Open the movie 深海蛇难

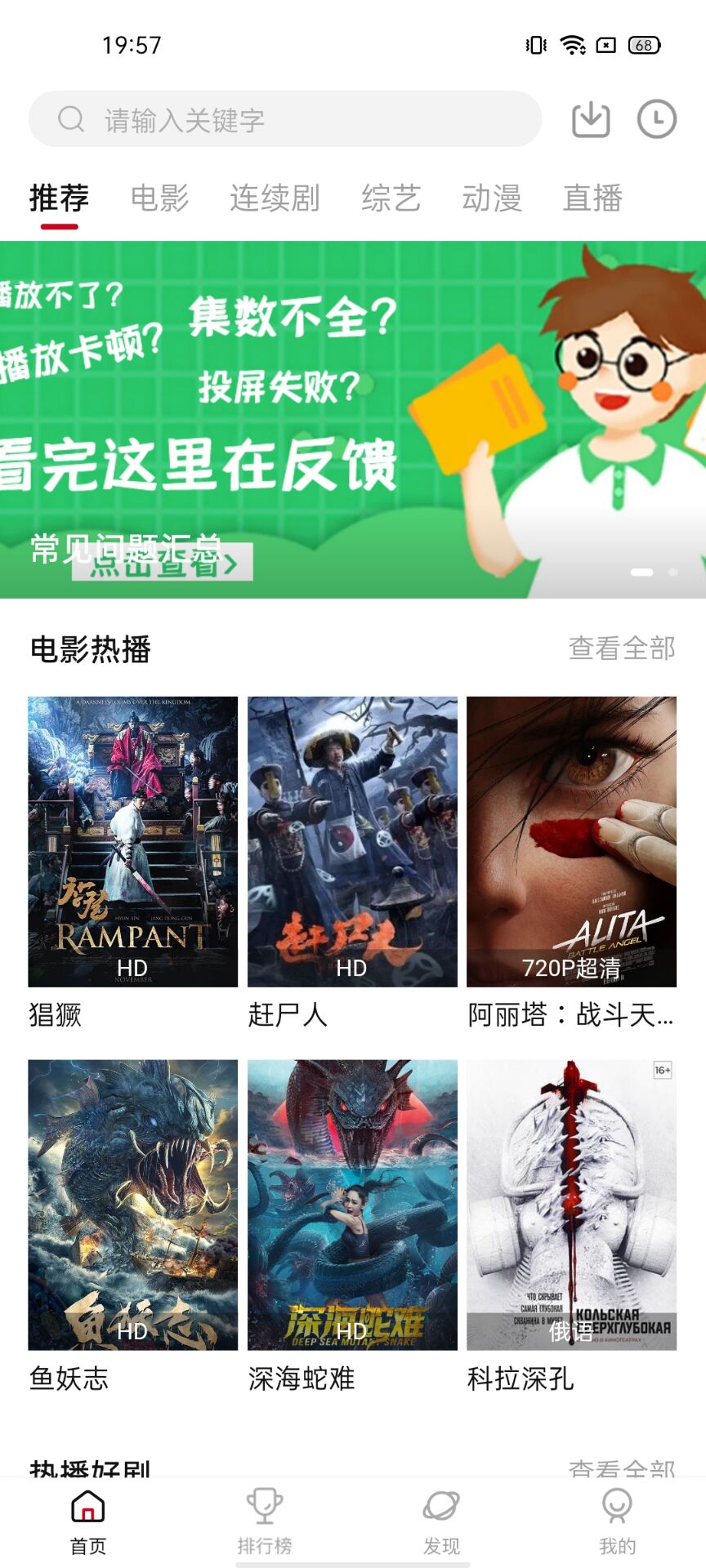(x=352, y=1205)
